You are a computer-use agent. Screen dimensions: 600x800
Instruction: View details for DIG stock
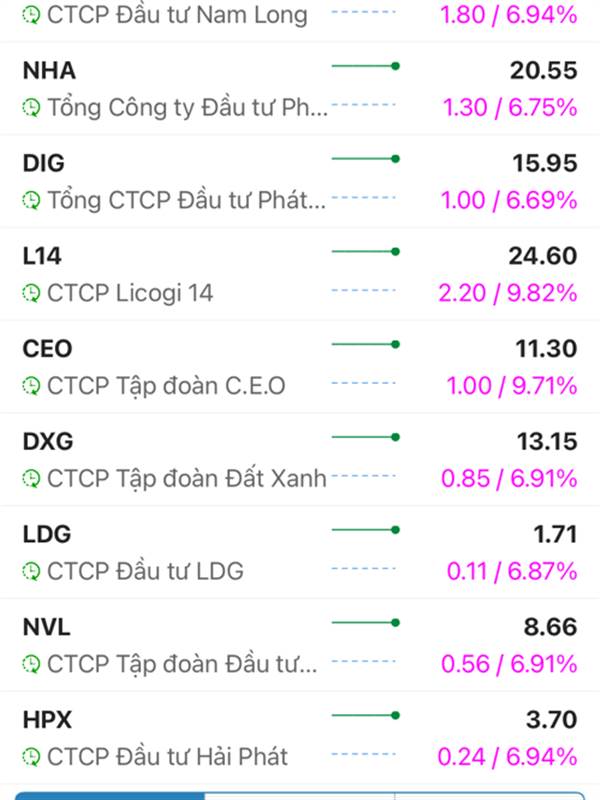[x=300, y=181]
